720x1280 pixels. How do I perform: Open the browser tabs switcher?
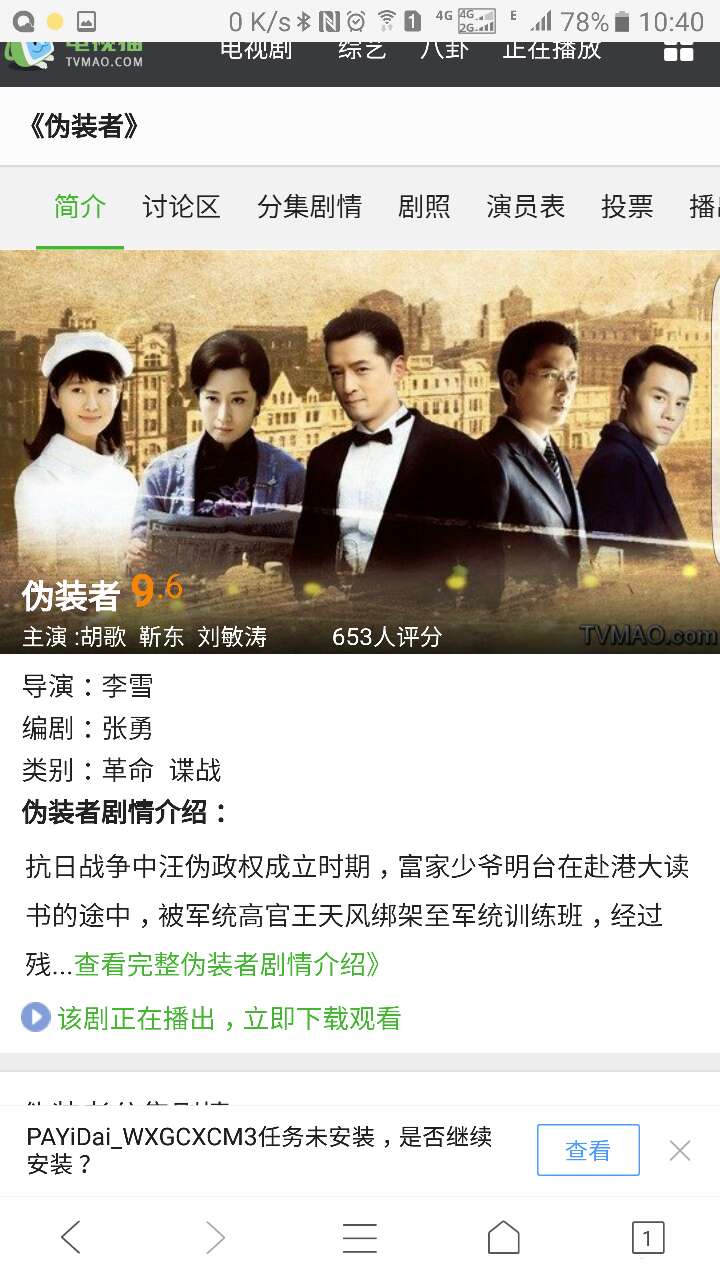(647, 1238)
